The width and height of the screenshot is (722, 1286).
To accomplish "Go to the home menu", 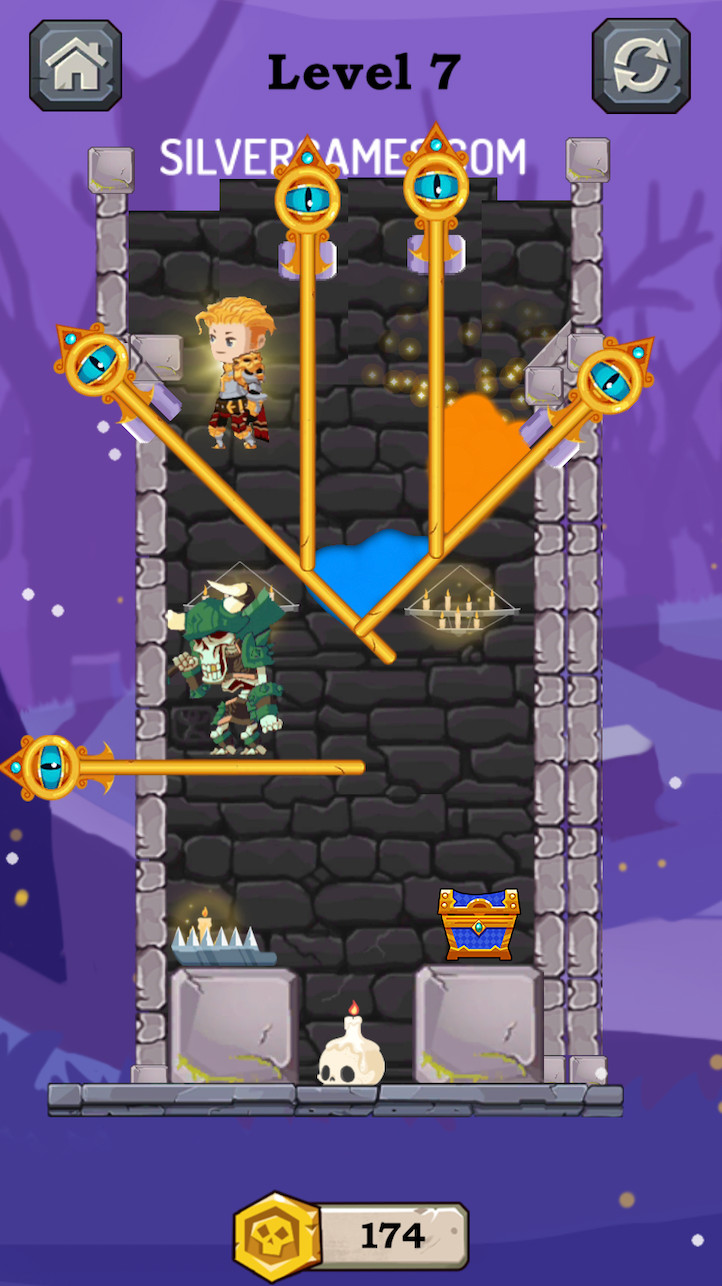I will click(x=75, y=65).
